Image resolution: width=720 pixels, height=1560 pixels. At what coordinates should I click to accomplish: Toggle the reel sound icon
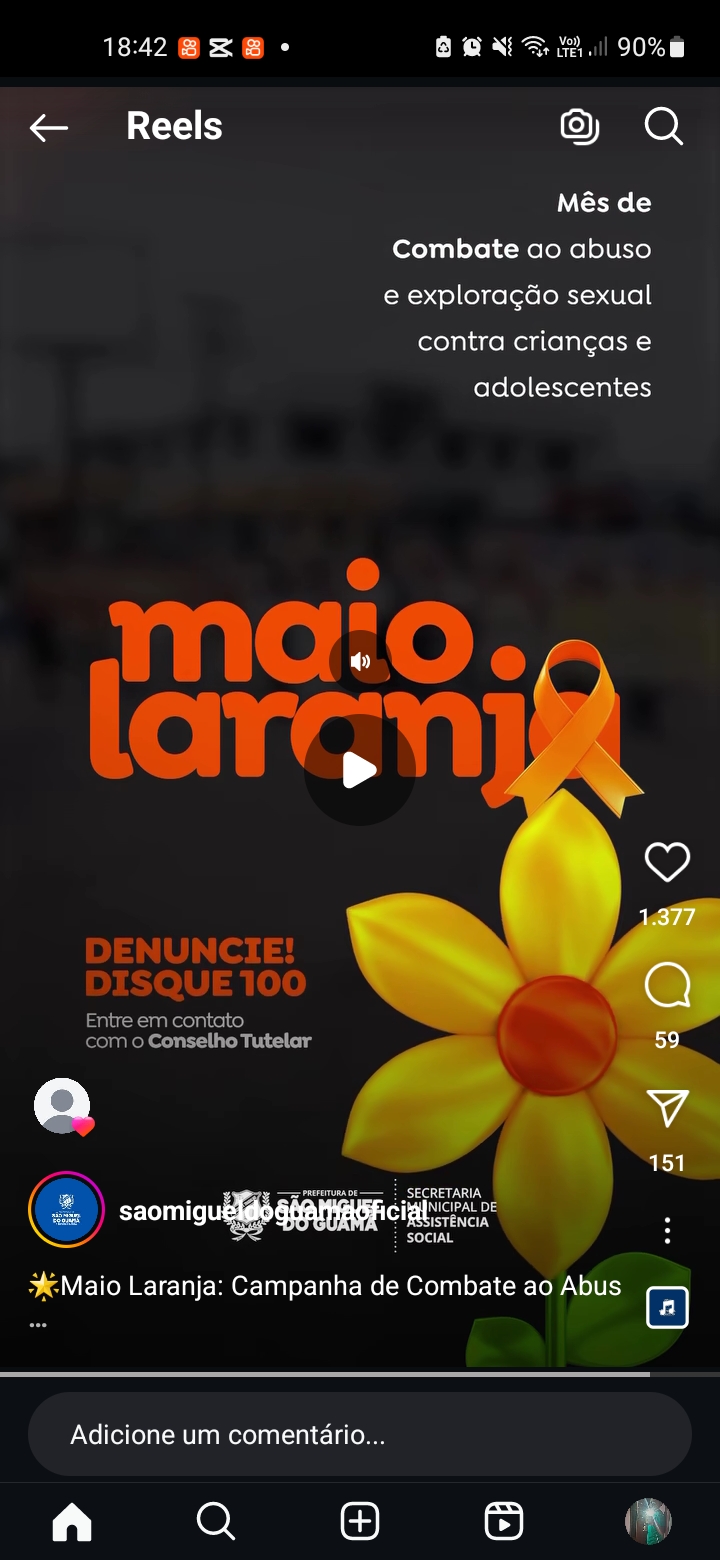360,661
